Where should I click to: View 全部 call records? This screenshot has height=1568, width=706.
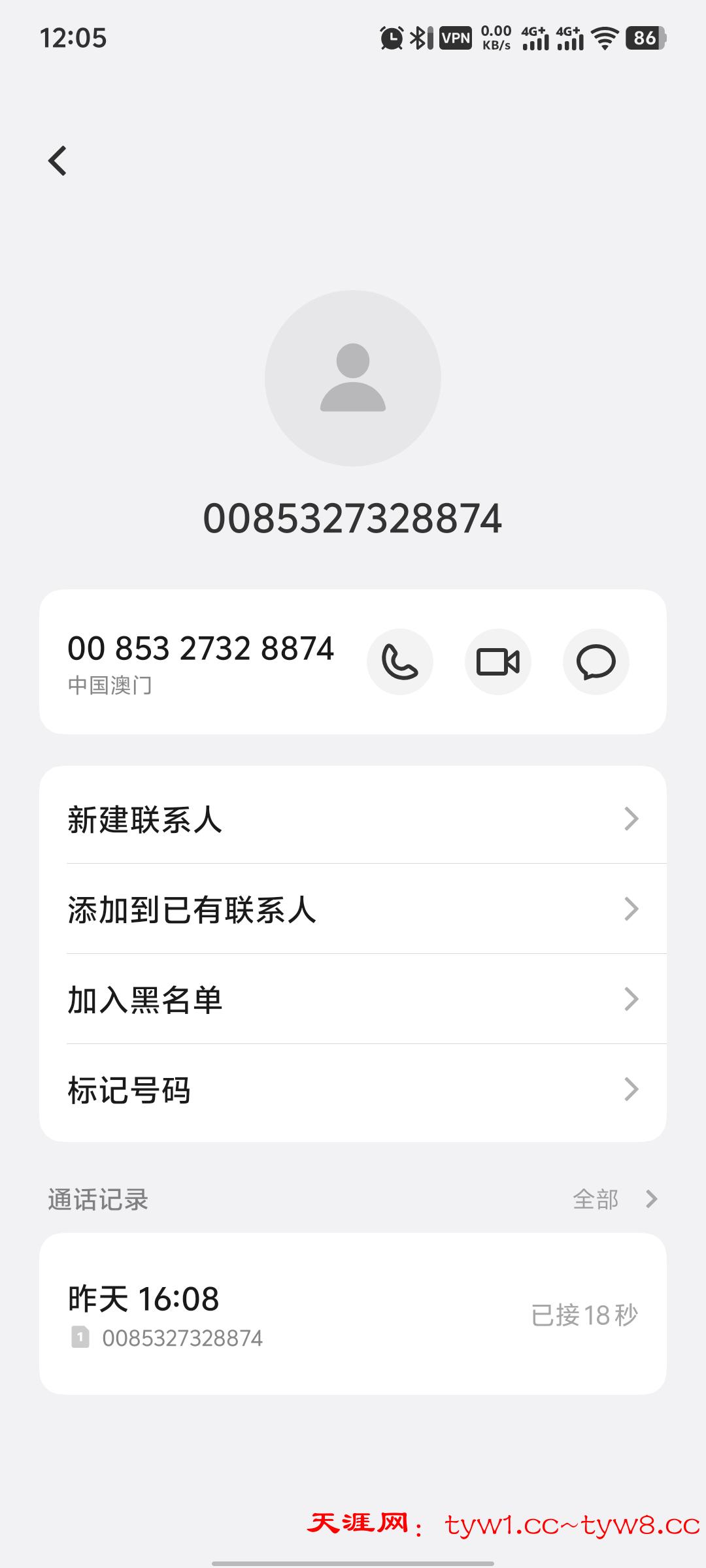pyautogui.click(x=613, y=1199)
